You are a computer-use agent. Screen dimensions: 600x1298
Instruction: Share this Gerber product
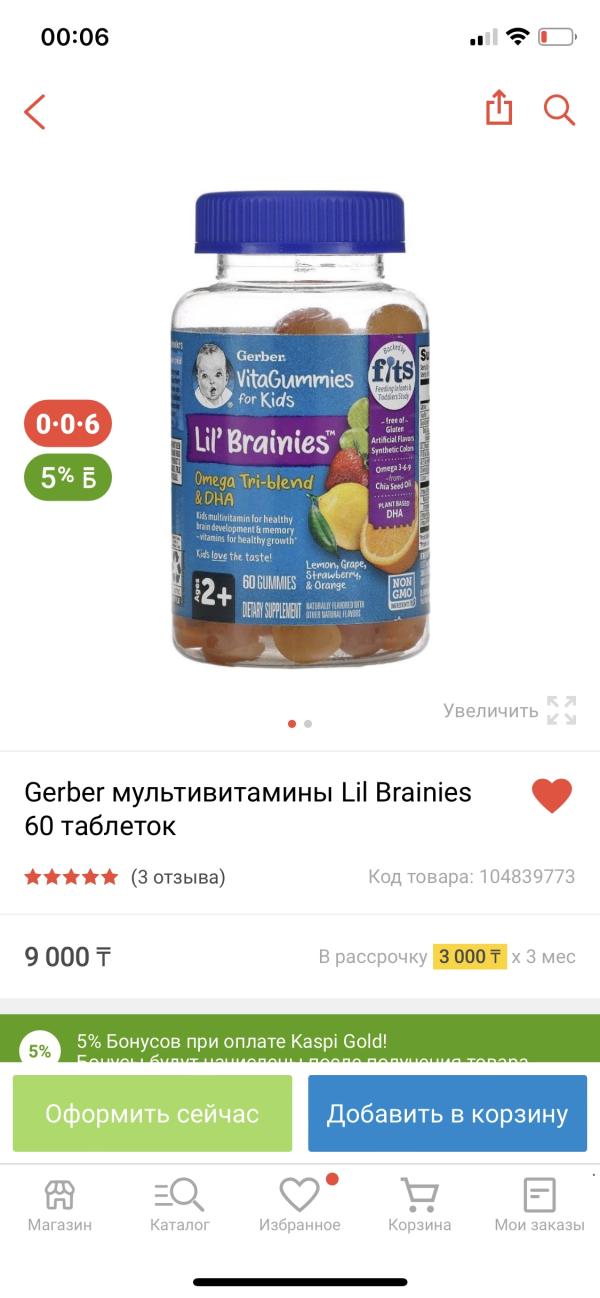click(499, 109)
